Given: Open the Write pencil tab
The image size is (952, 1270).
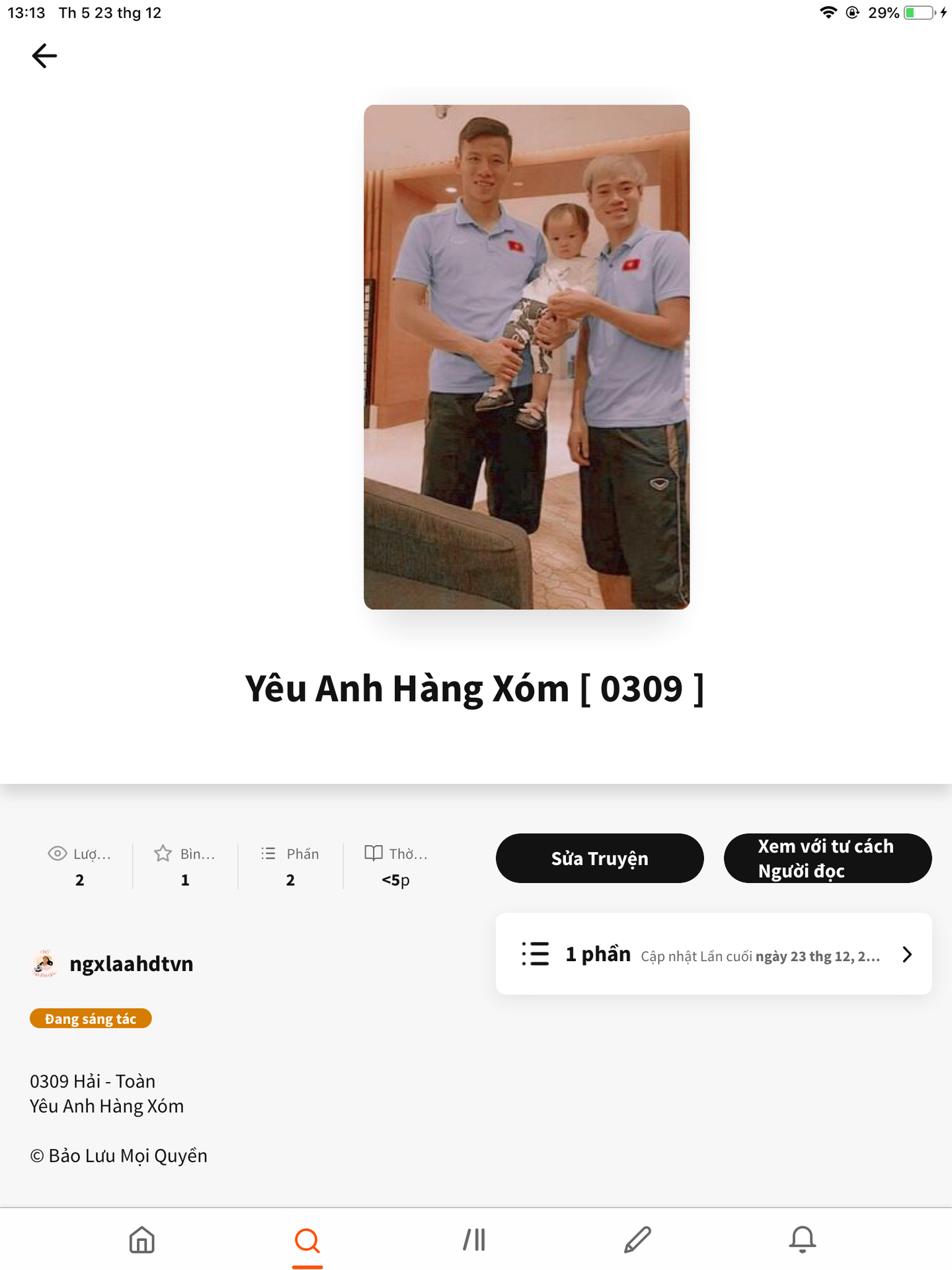Looking at the screenshot, I should click(x=638, y=1240).
